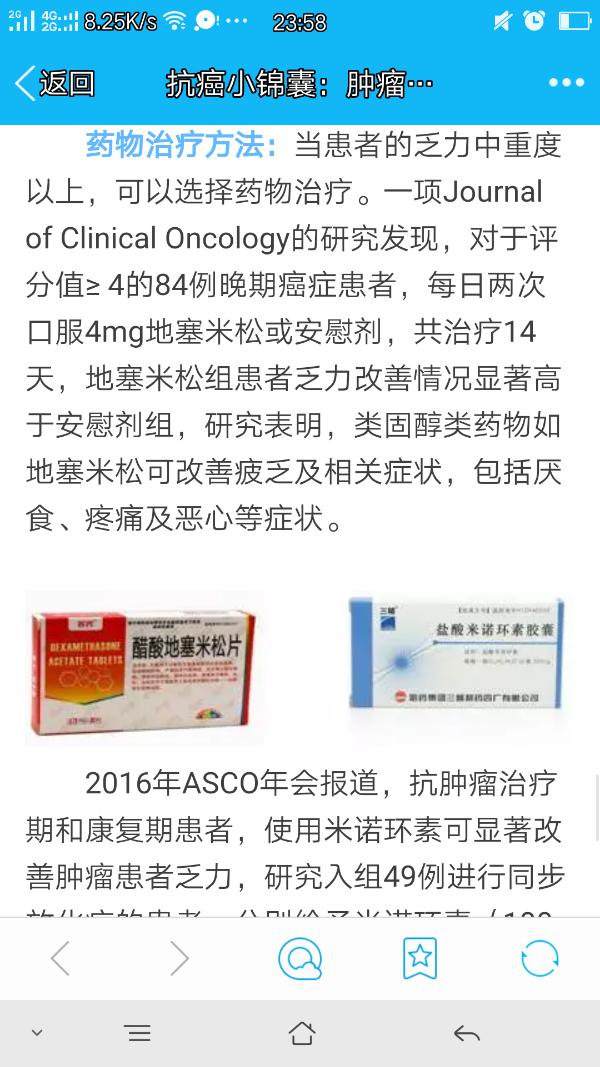600x1067 pixels.
Task: Tap the system home button
Action: coord(301,1033)
